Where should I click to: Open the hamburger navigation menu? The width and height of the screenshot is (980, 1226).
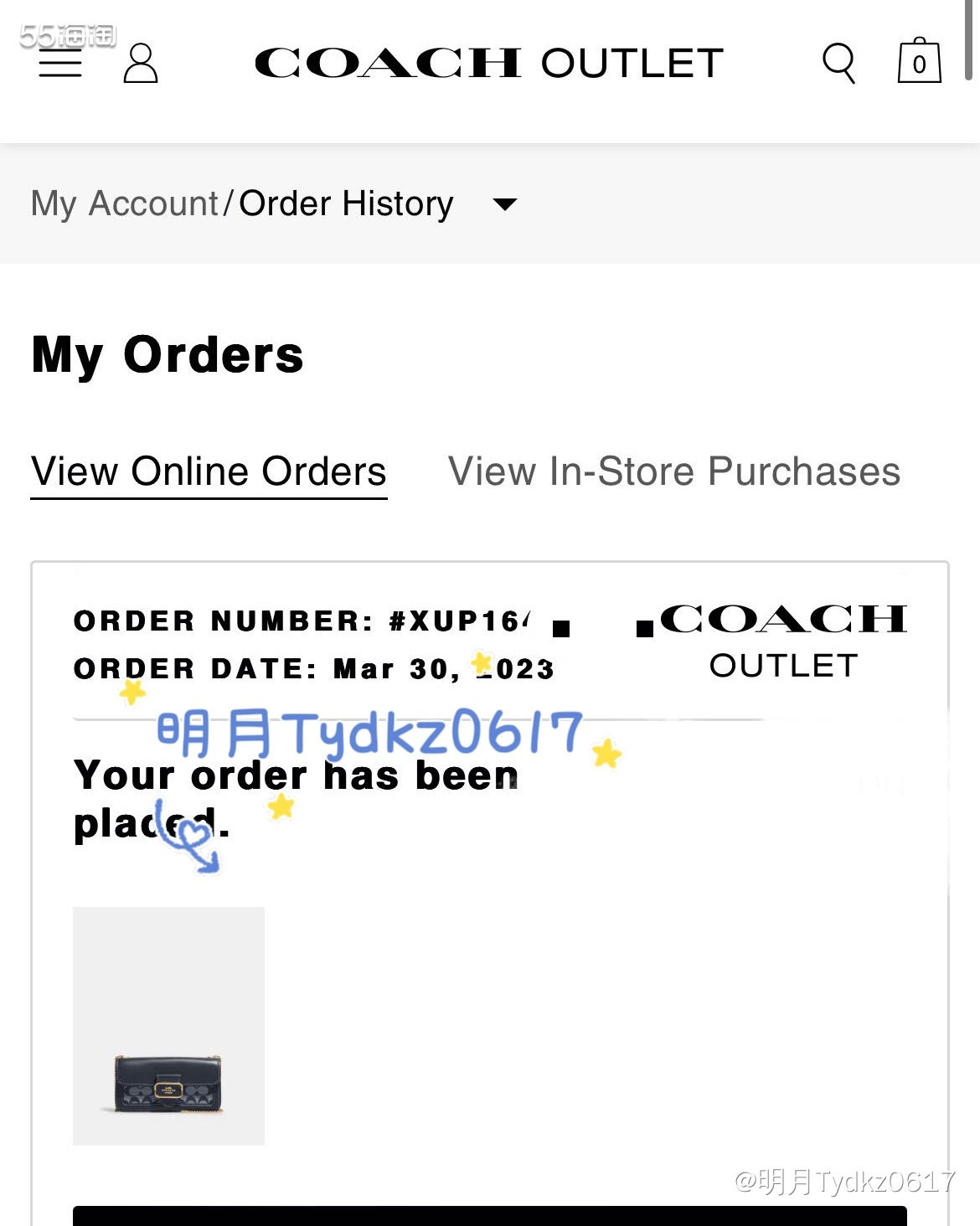click(59, 63)
